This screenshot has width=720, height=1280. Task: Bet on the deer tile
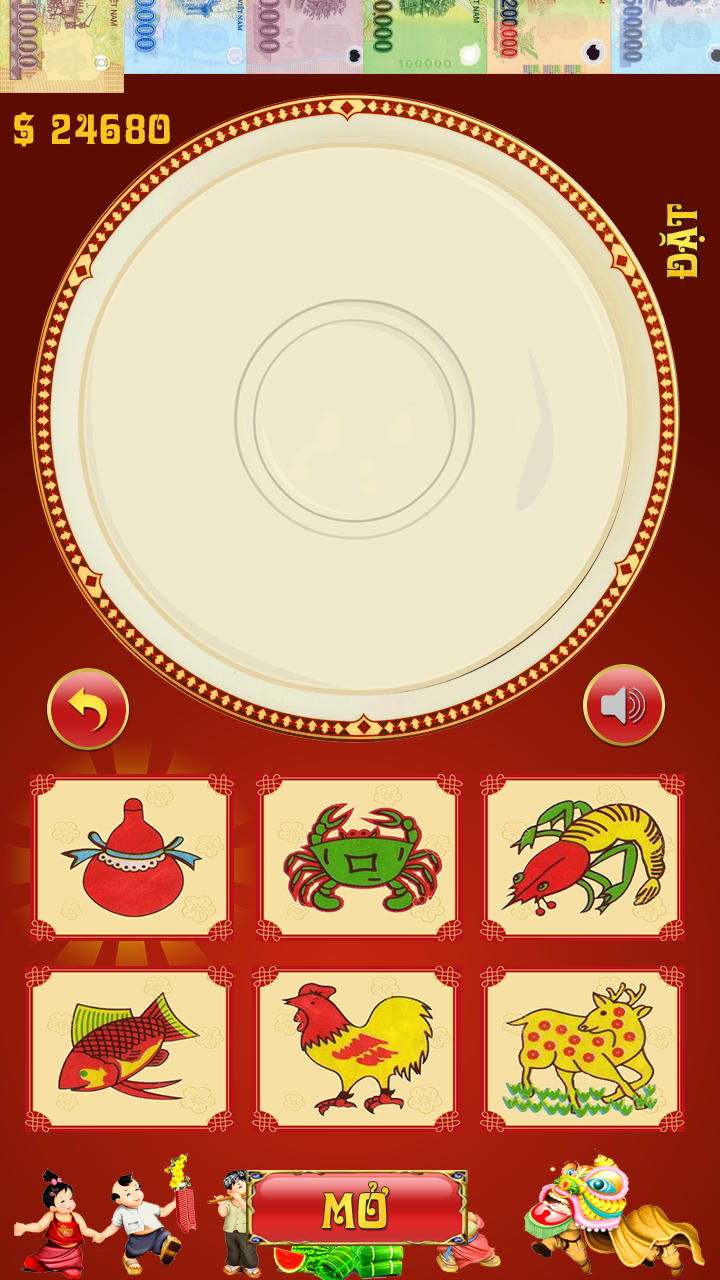point(583,1048)
